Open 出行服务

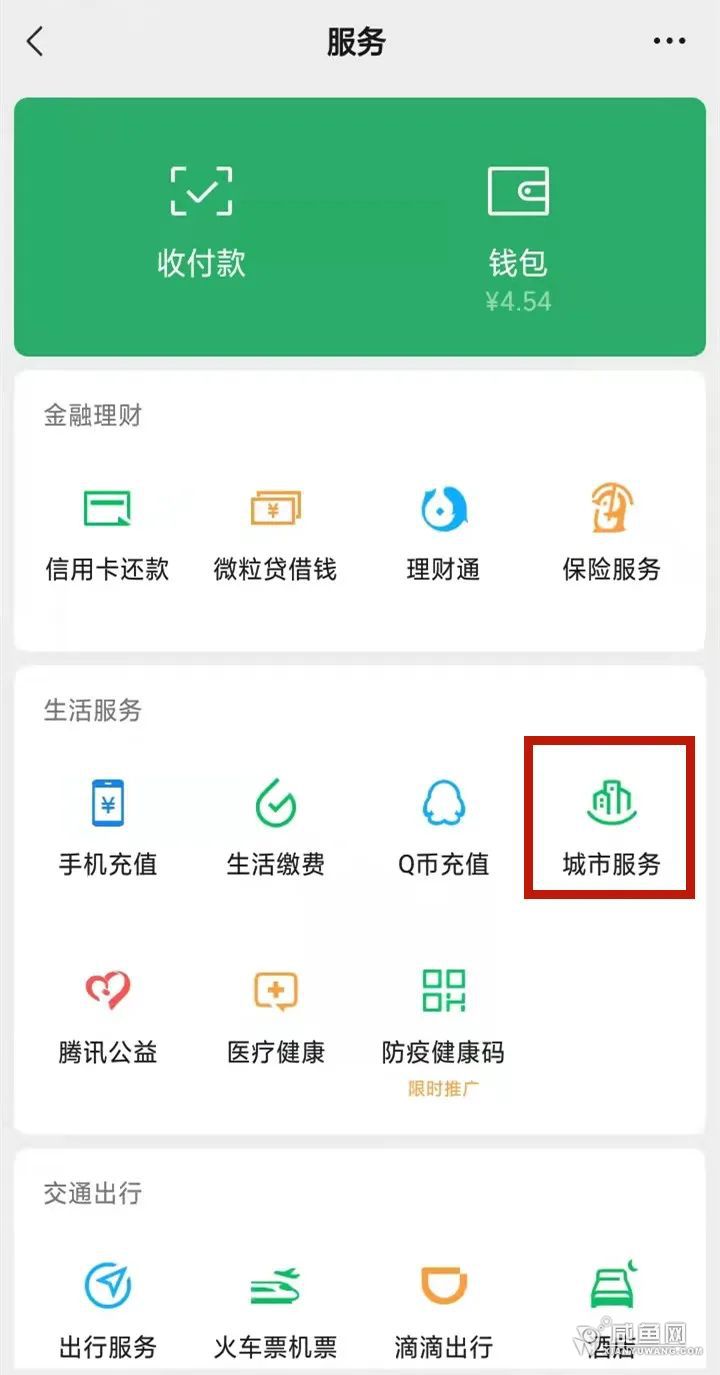coord(107,1310)
